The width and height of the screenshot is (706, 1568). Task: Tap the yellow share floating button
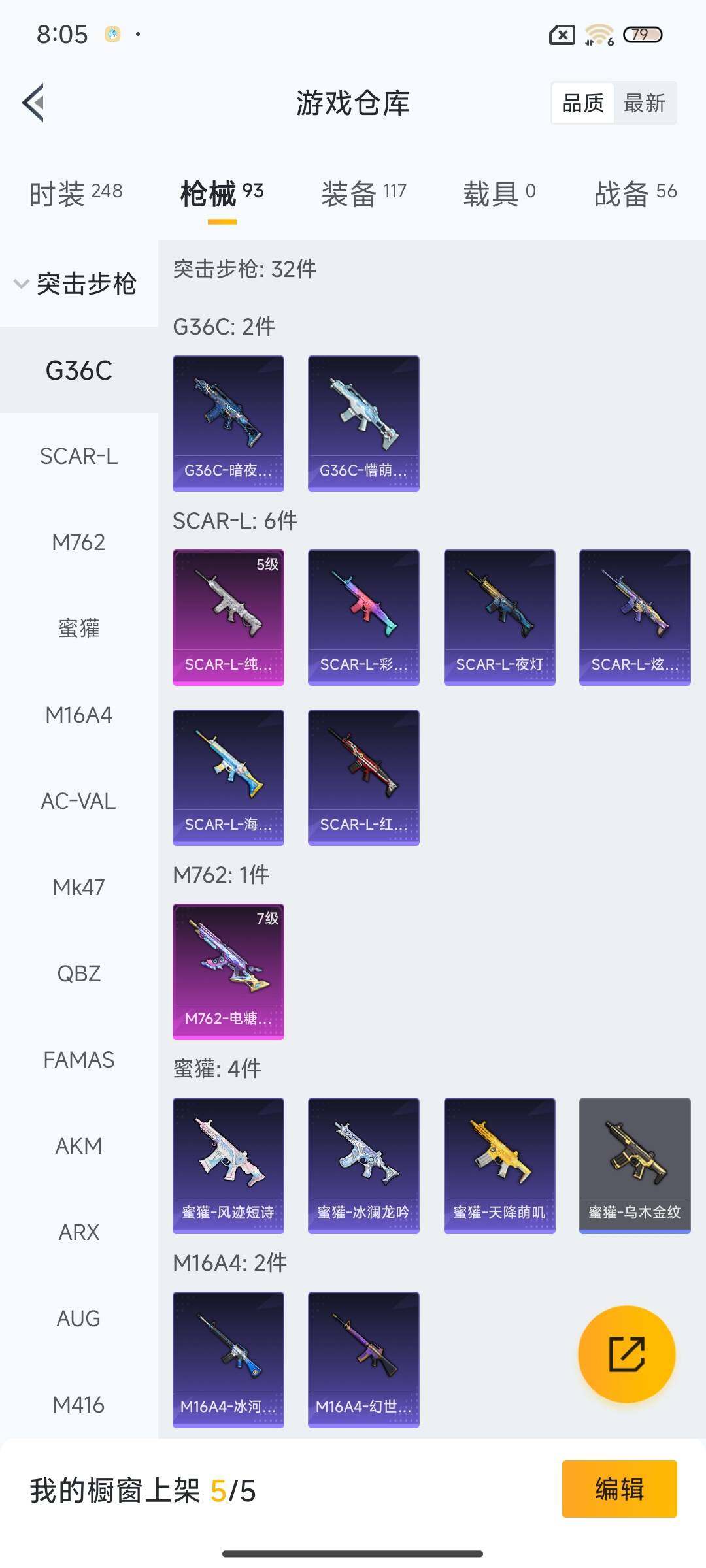626,1354
